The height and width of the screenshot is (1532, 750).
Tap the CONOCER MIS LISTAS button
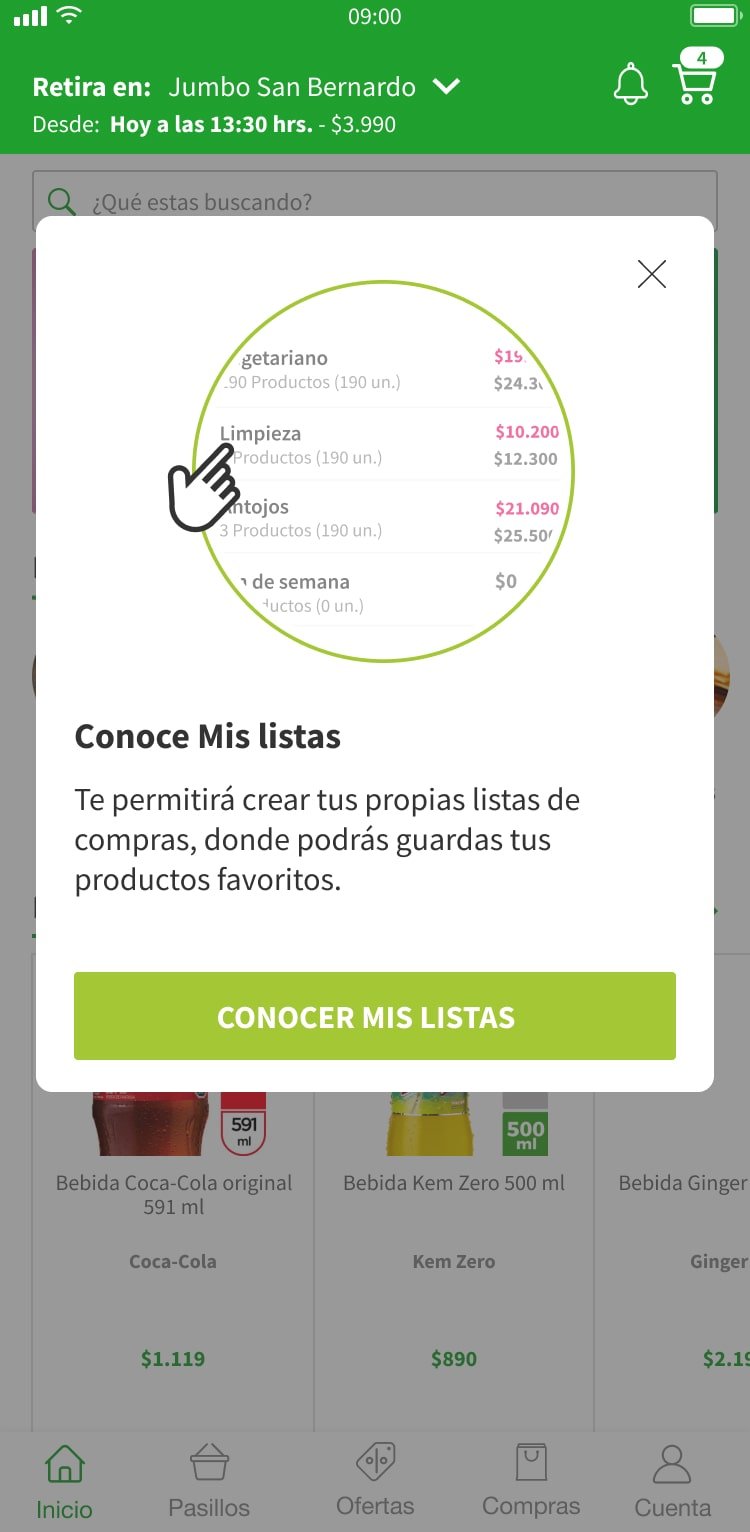click(x=375, y=1016)
